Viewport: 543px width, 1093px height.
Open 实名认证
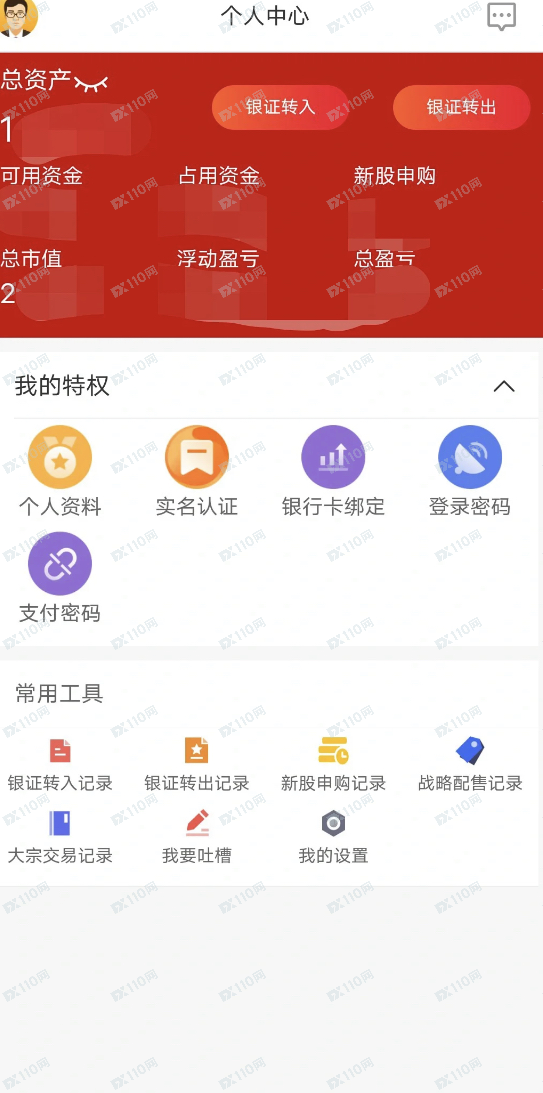[197, 471]
